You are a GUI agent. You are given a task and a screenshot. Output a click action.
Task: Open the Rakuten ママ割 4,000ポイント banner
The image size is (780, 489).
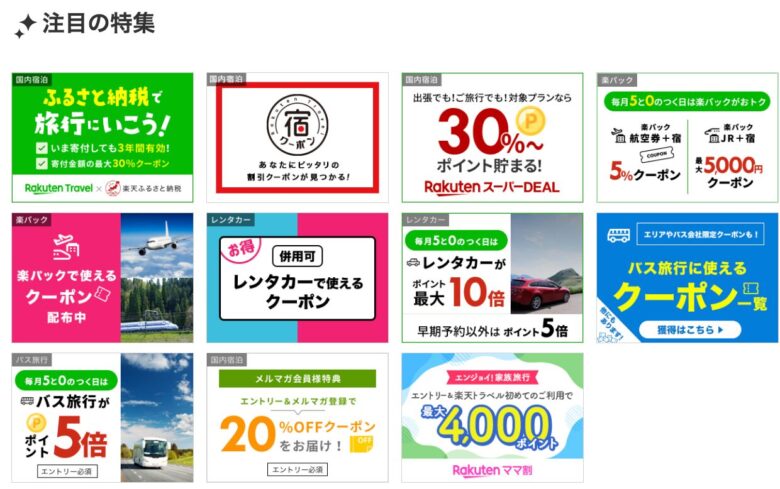[492, 417]
